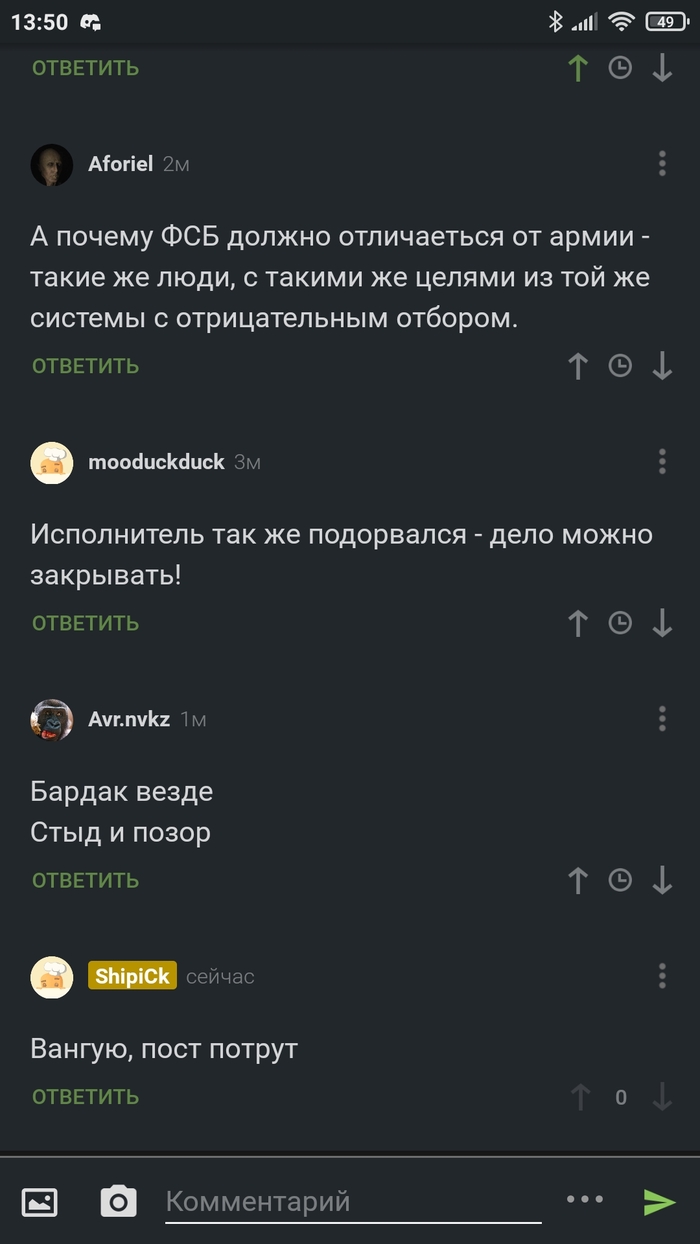Reply to mooduckduck's comment
The height and width of the screenshot is (1244, 700).
(85, 623)
